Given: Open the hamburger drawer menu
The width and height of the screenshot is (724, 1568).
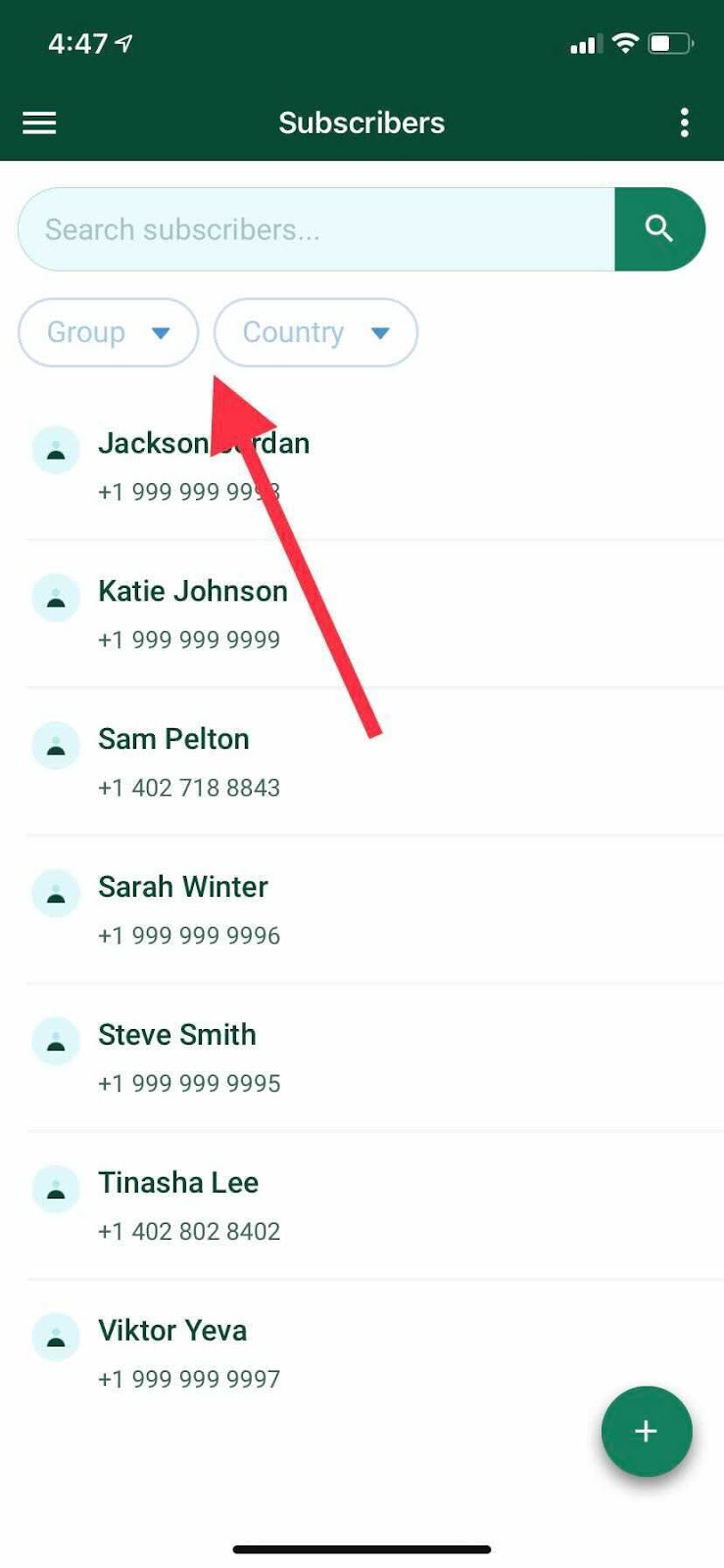Looking at the screenshot, I should [x=39, y=122].
